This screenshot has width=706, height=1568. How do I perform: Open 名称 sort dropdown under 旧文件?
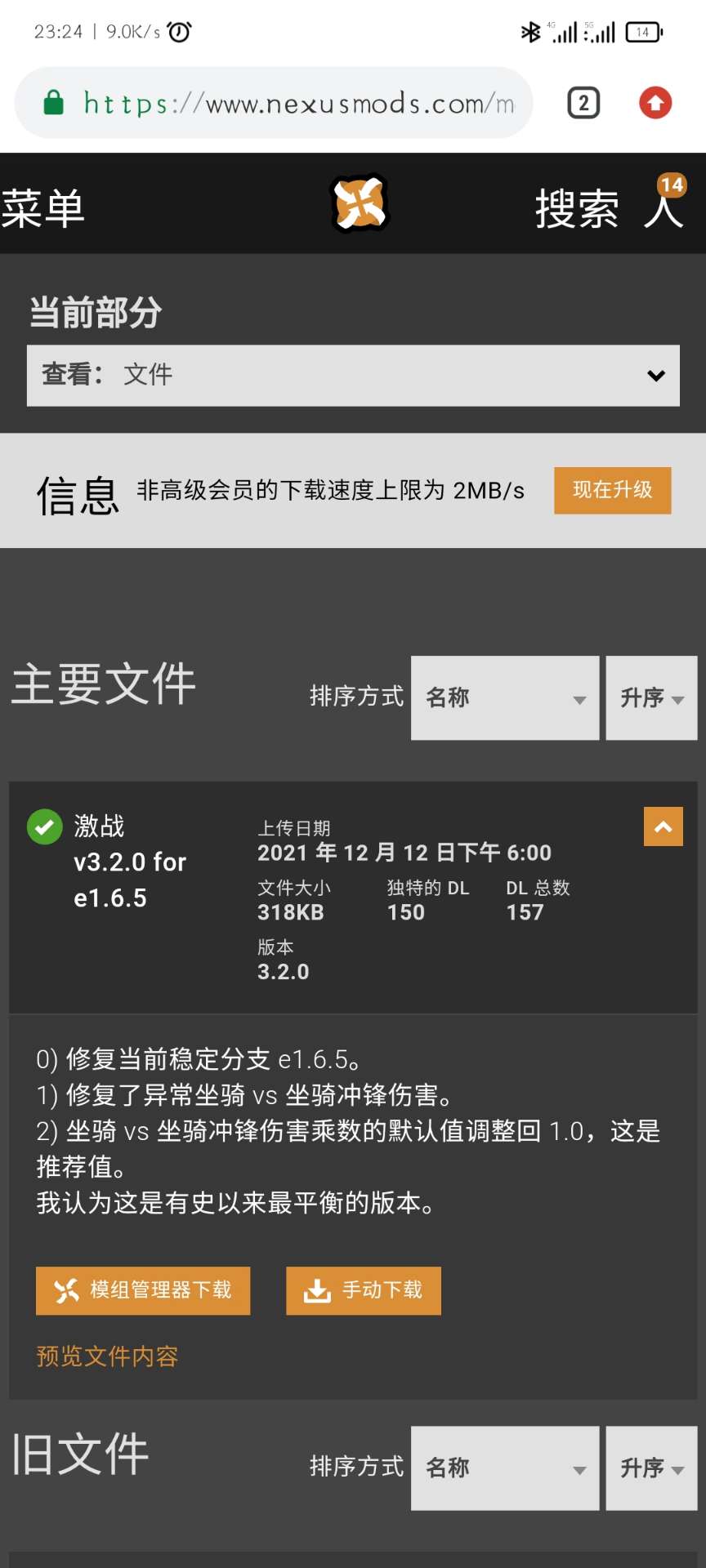[x=504, y=1468]
